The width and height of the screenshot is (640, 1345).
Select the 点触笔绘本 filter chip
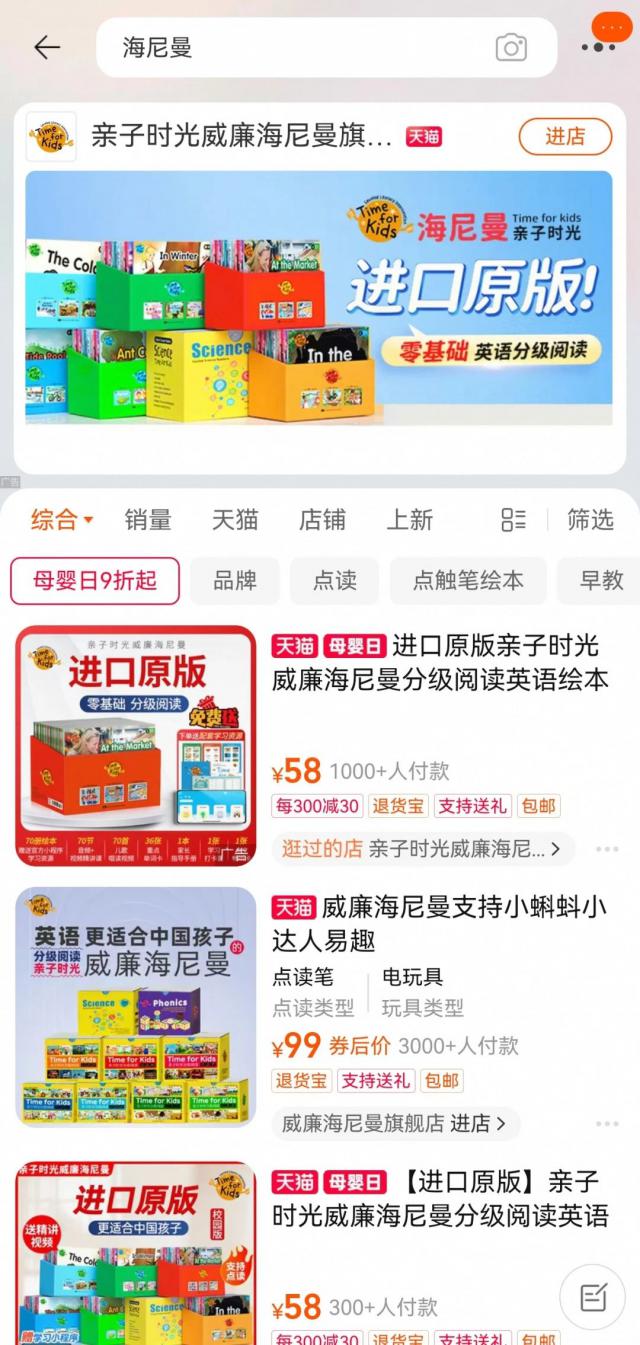click(468, 581)
